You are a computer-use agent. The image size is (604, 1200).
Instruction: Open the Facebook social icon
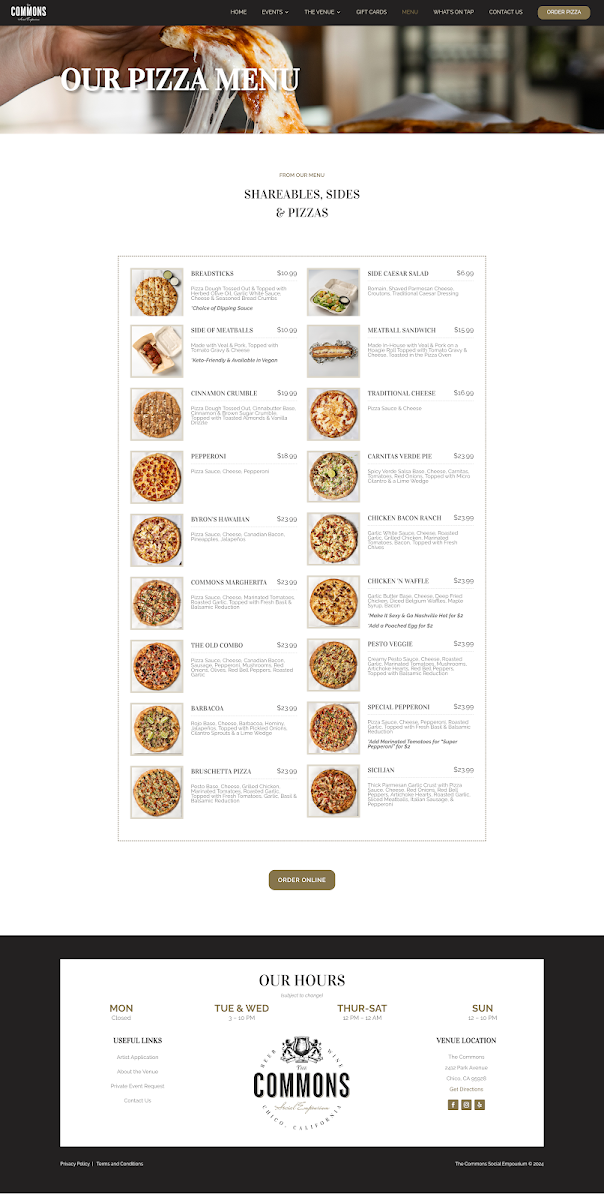point(453,1105)
